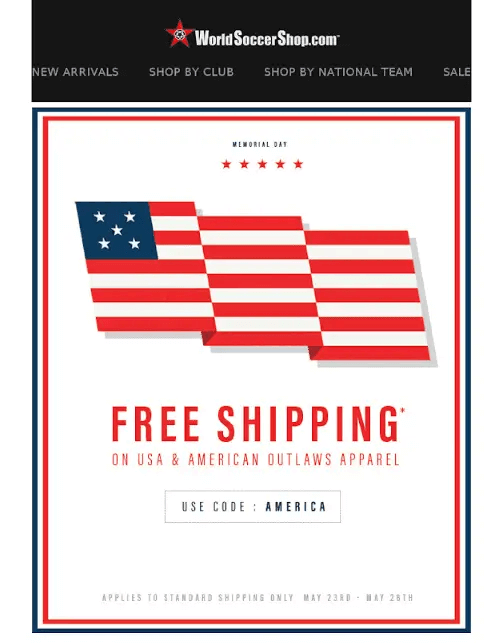Go to Shop By Club

[191, 72]
